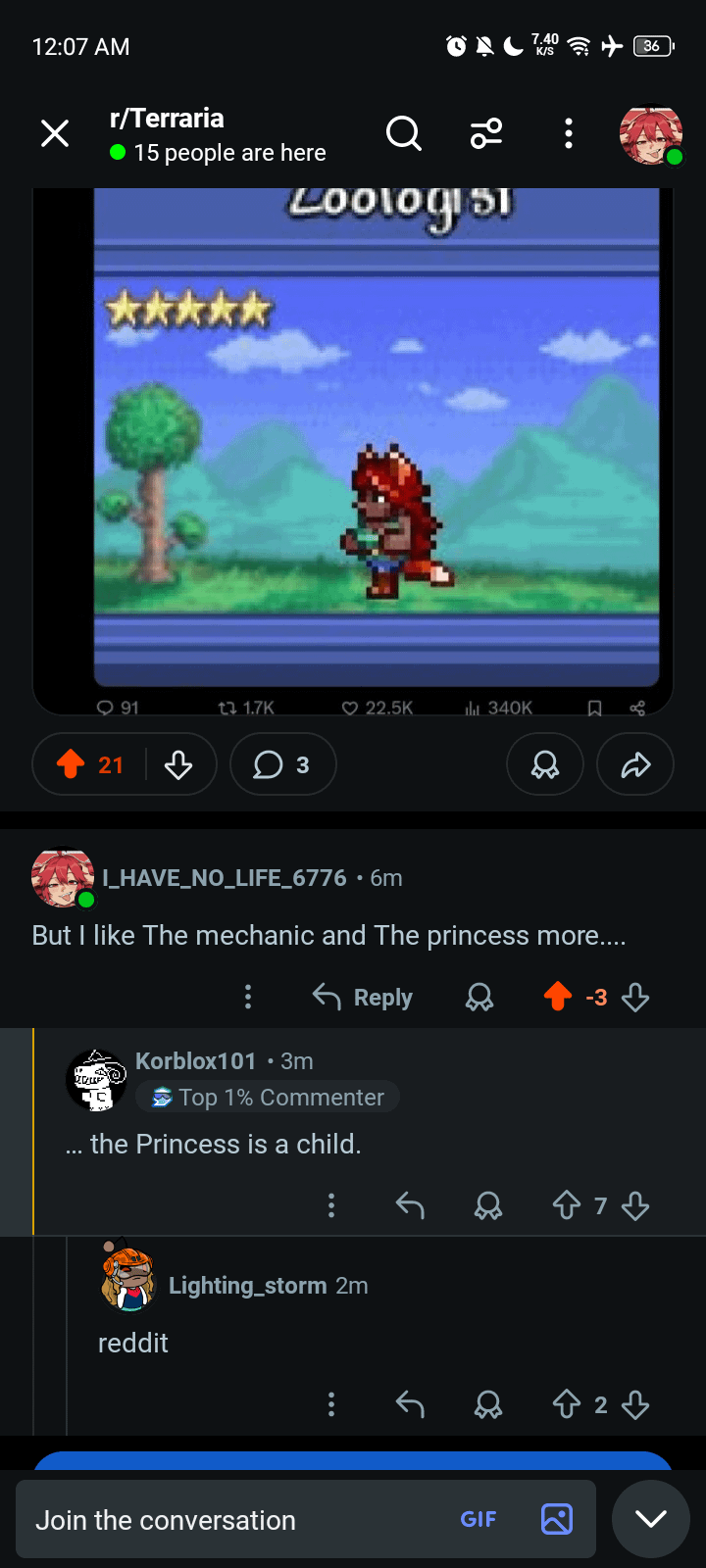Upvote the post with 21 votes

(x=71, y=764)
